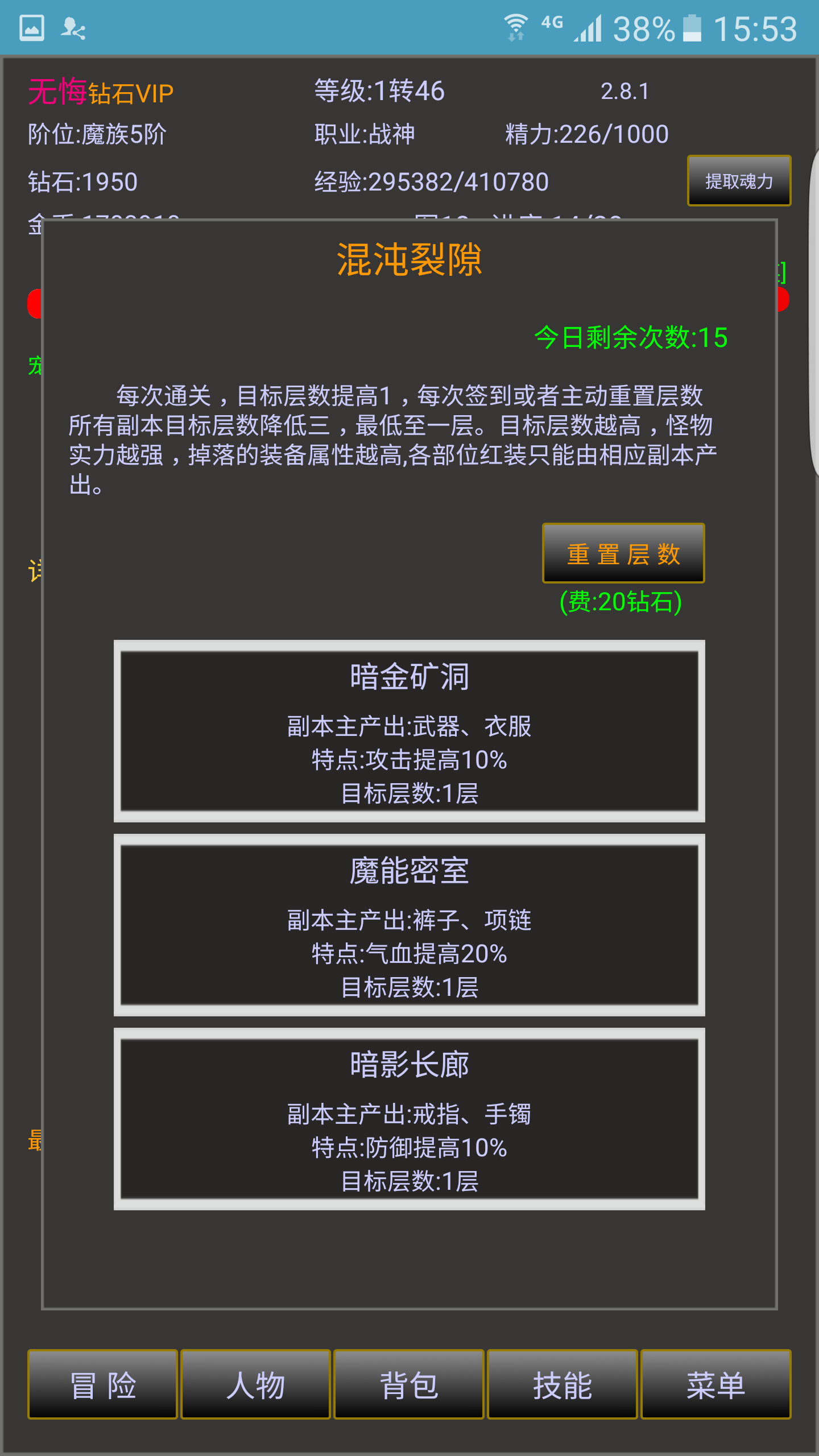The height and width of the screenshot is (1456, 819).
Task: Open the 人物 character tab
Action: point(256,1384)
